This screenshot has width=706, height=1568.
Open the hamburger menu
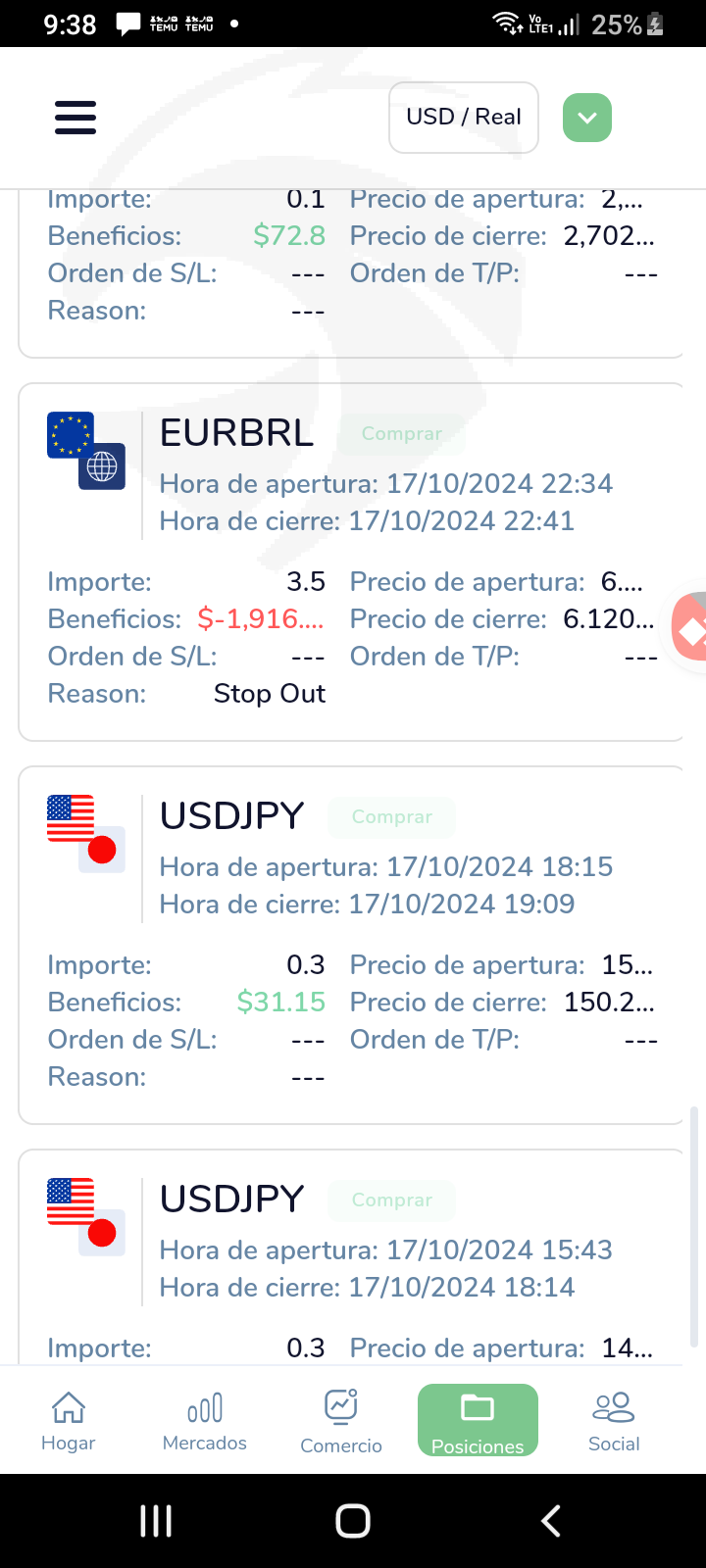click(x=76, y=118)
